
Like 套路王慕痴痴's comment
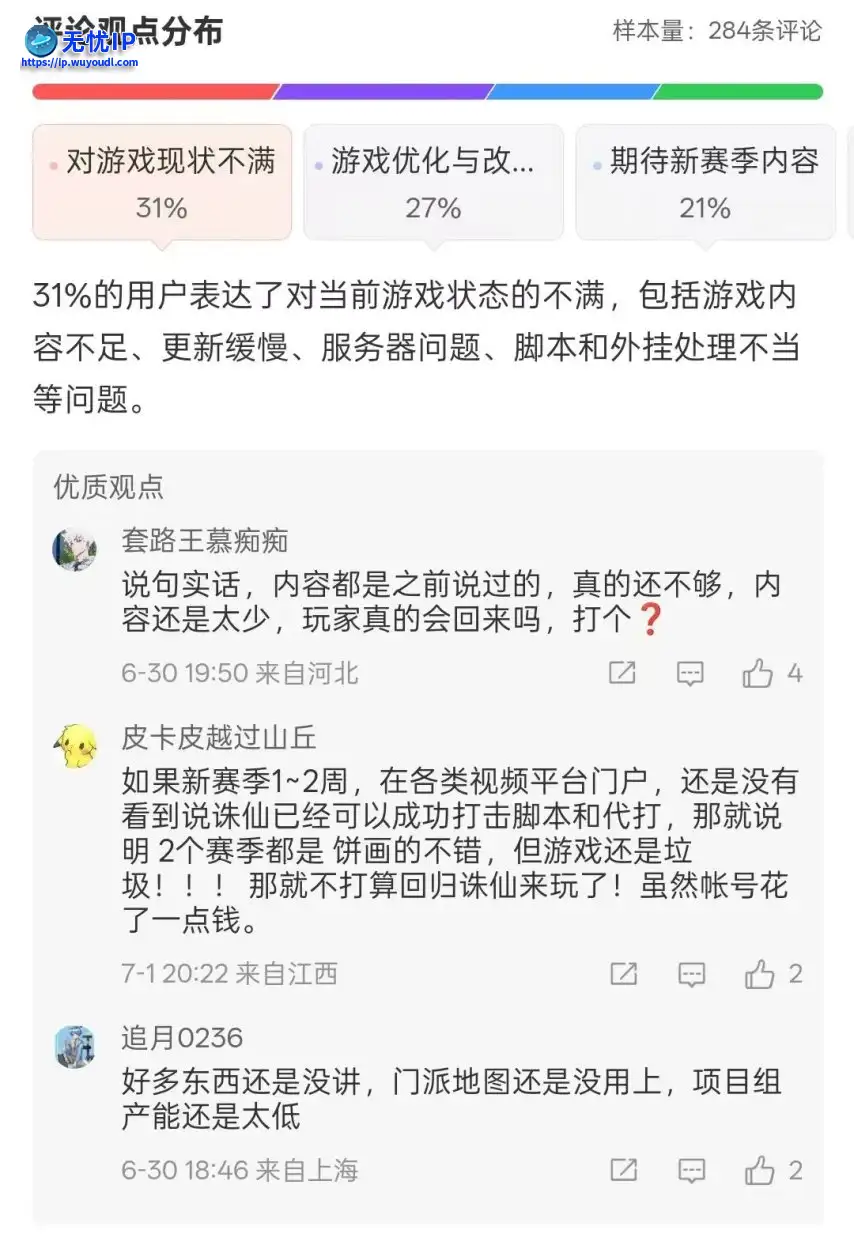pos(758,674)
